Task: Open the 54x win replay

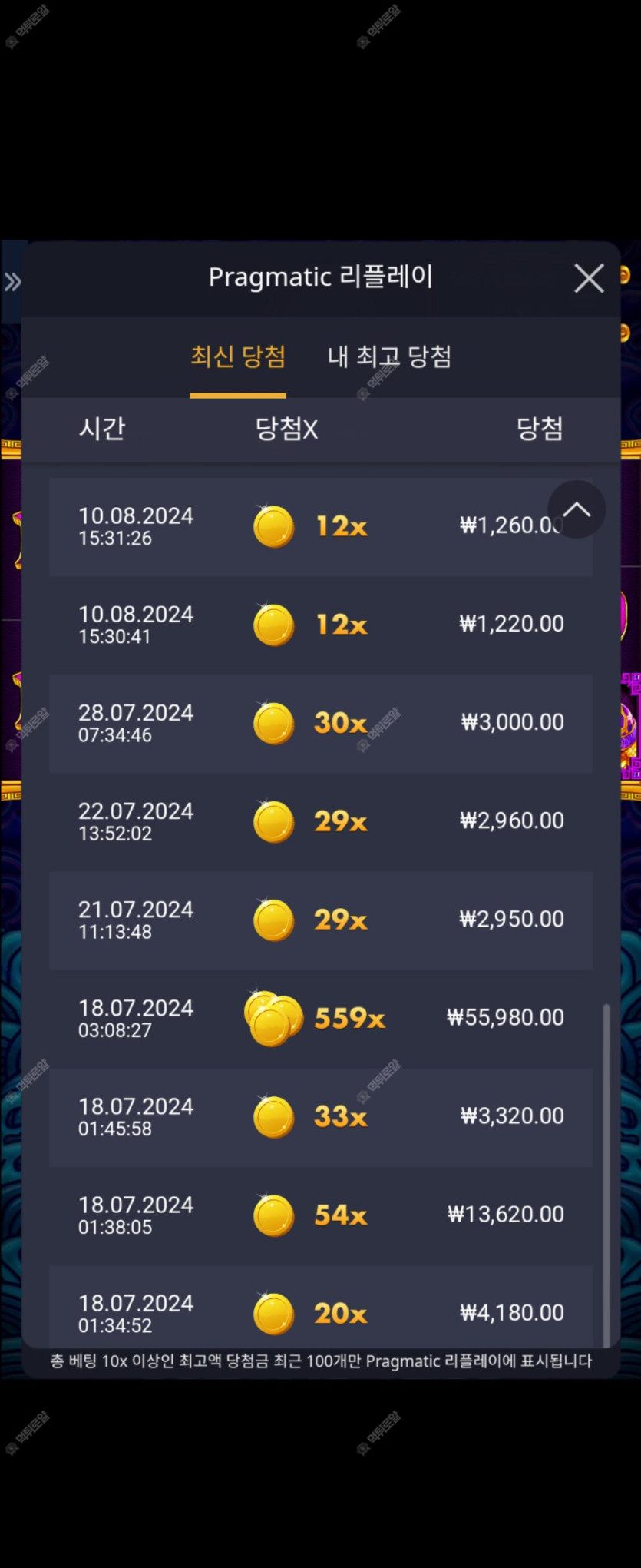Action: tap(320, 1215)
